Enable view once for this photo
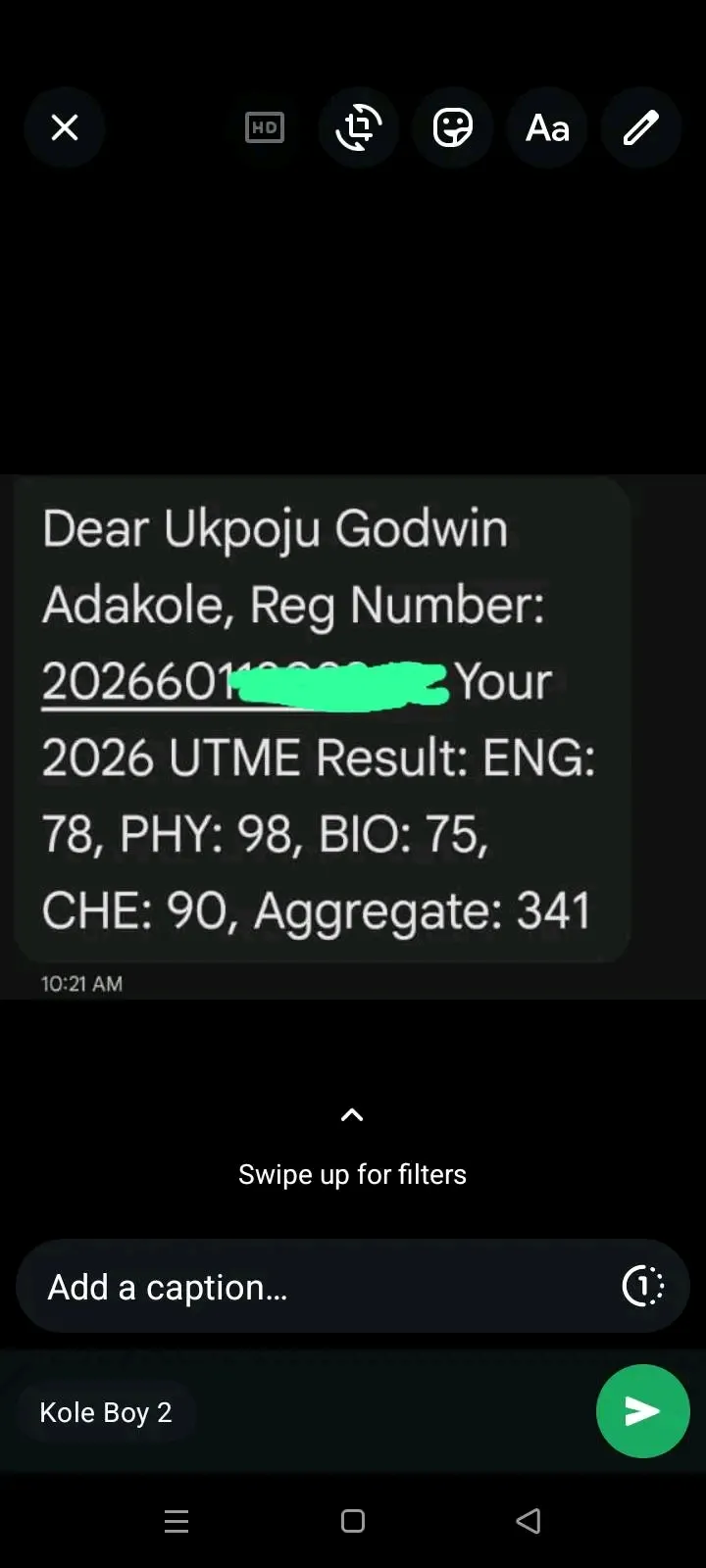706x1568 pixels. [x=643, y=1286]
